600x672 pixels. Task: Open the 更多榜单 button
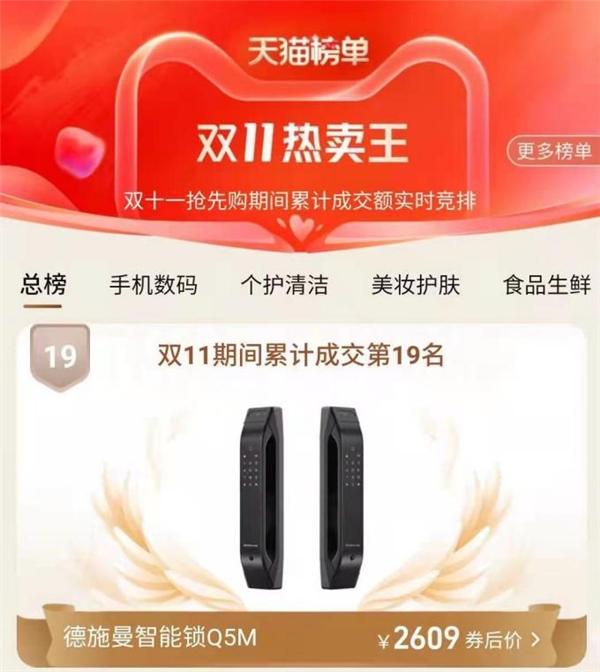[554, 151]
